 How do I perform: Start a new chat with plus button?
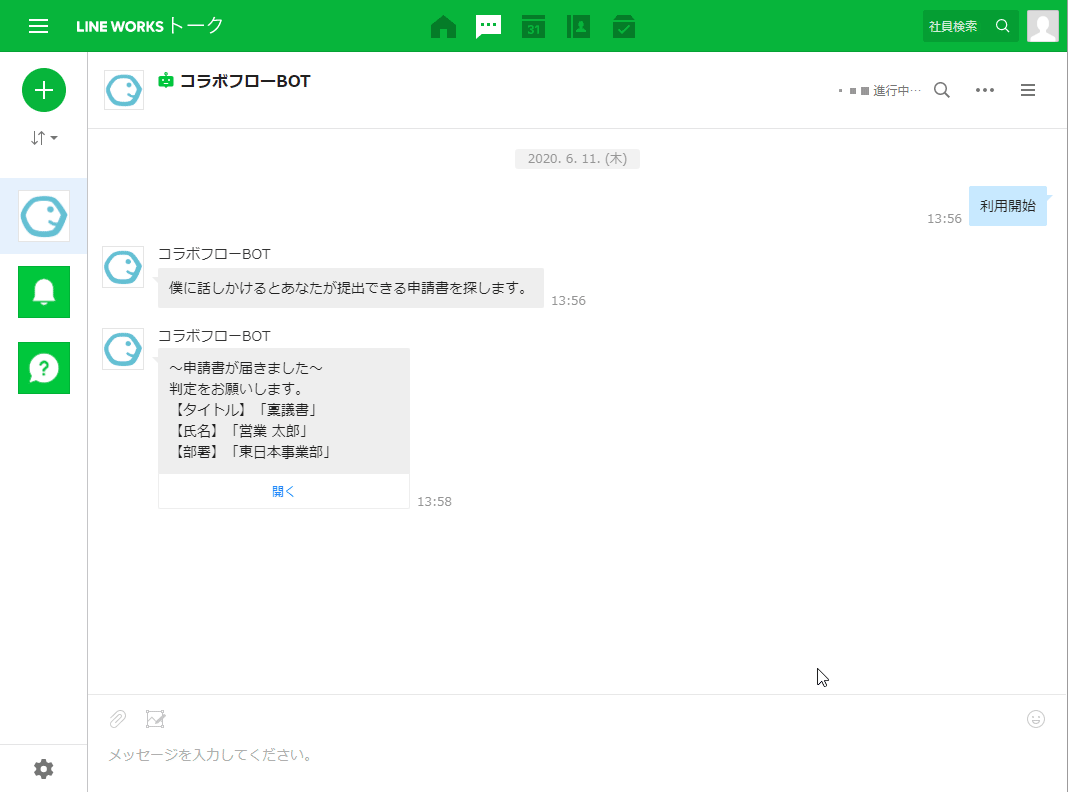point(44,90)
